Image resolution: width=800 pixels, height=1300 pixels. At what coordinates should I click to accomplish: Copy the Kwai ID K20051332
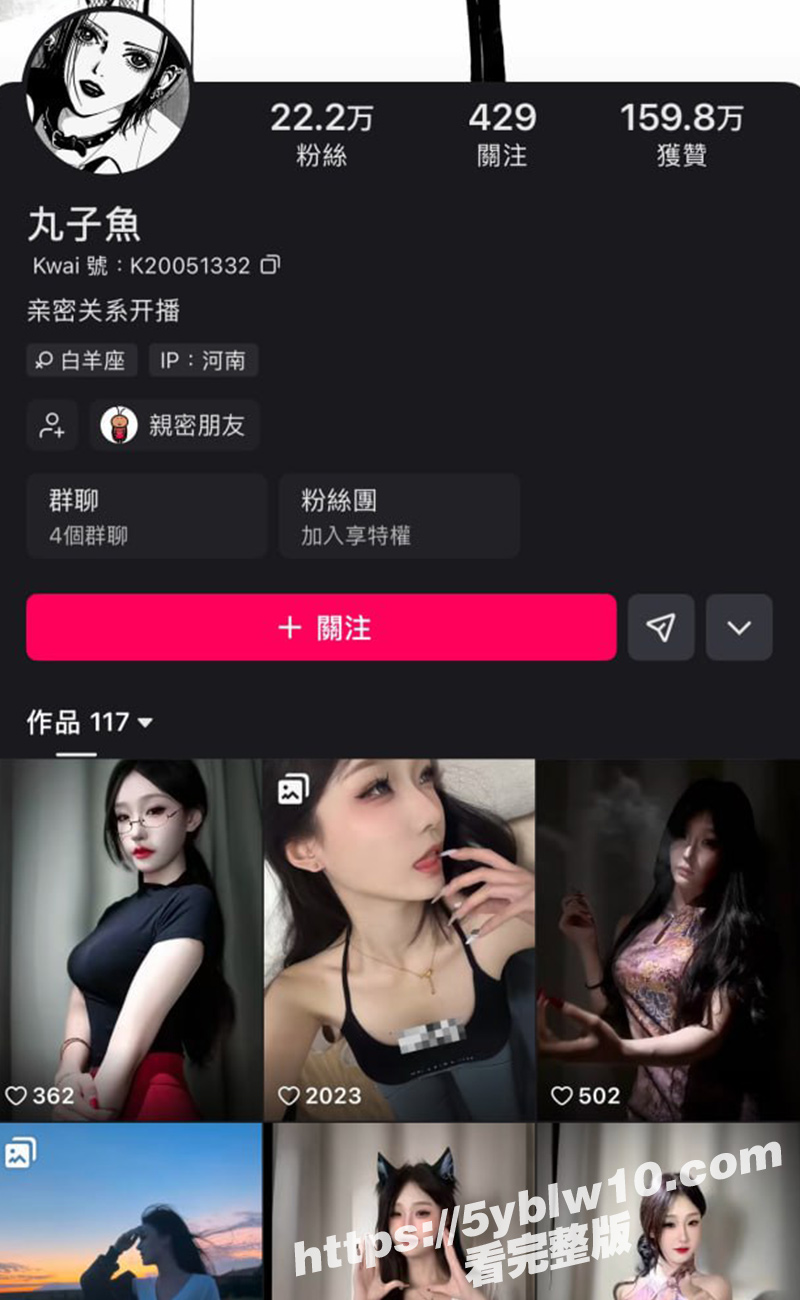pyautogui.click(x=268, y=265)
